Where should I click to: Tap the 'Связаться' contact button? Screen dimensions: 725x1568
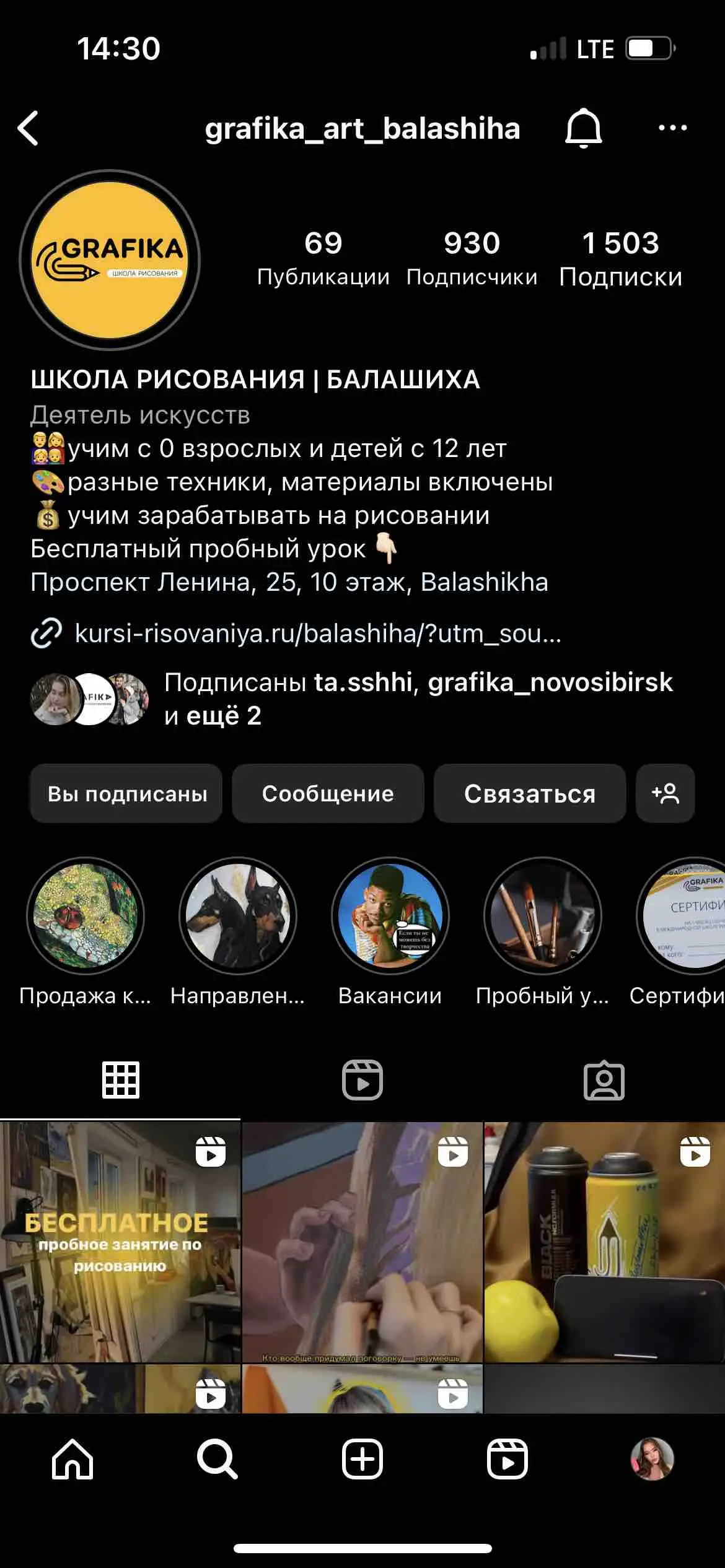click(530, 795)
